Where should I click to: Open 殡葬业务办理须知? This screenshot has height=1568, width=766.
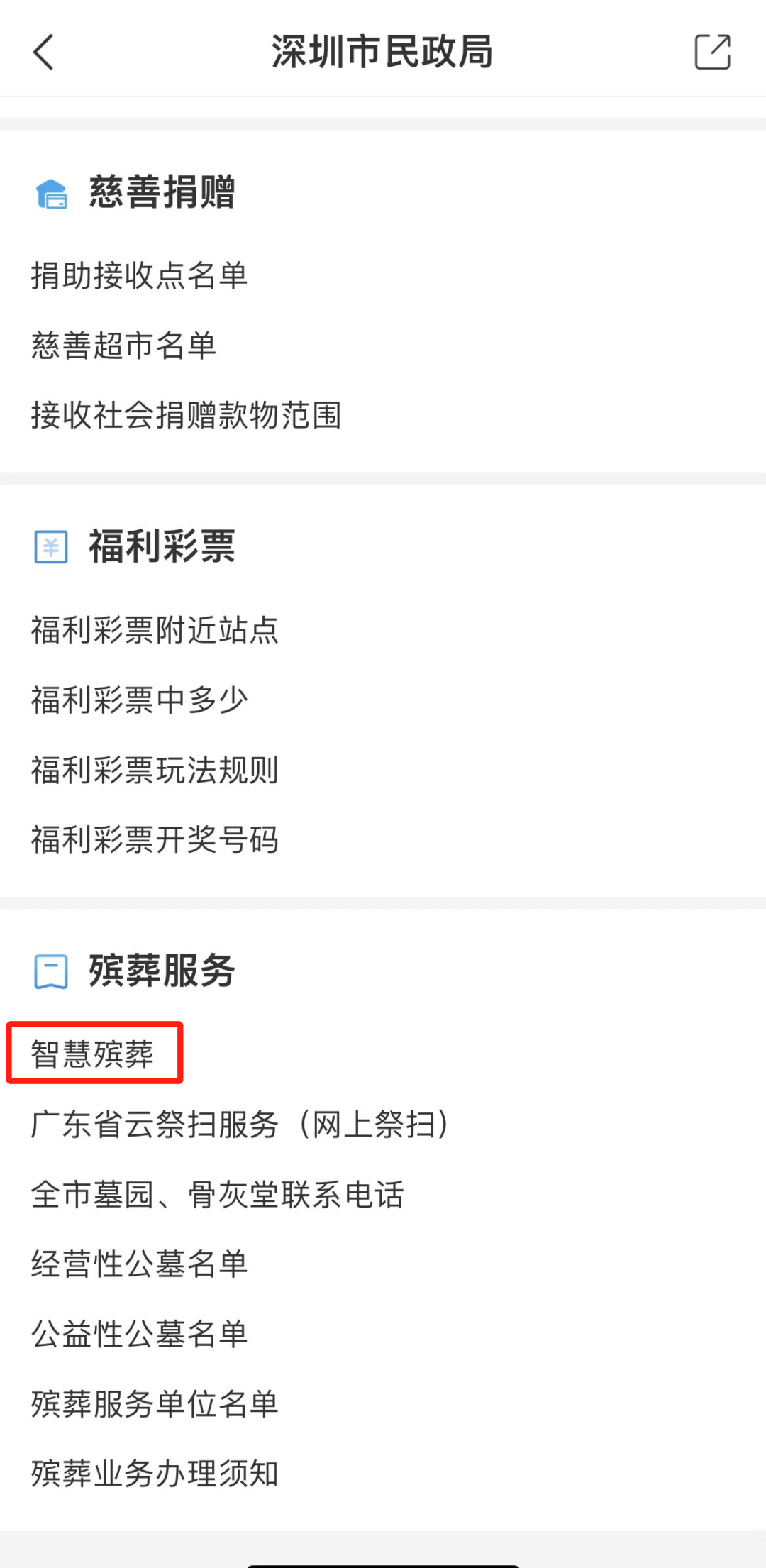point(155,1474)
